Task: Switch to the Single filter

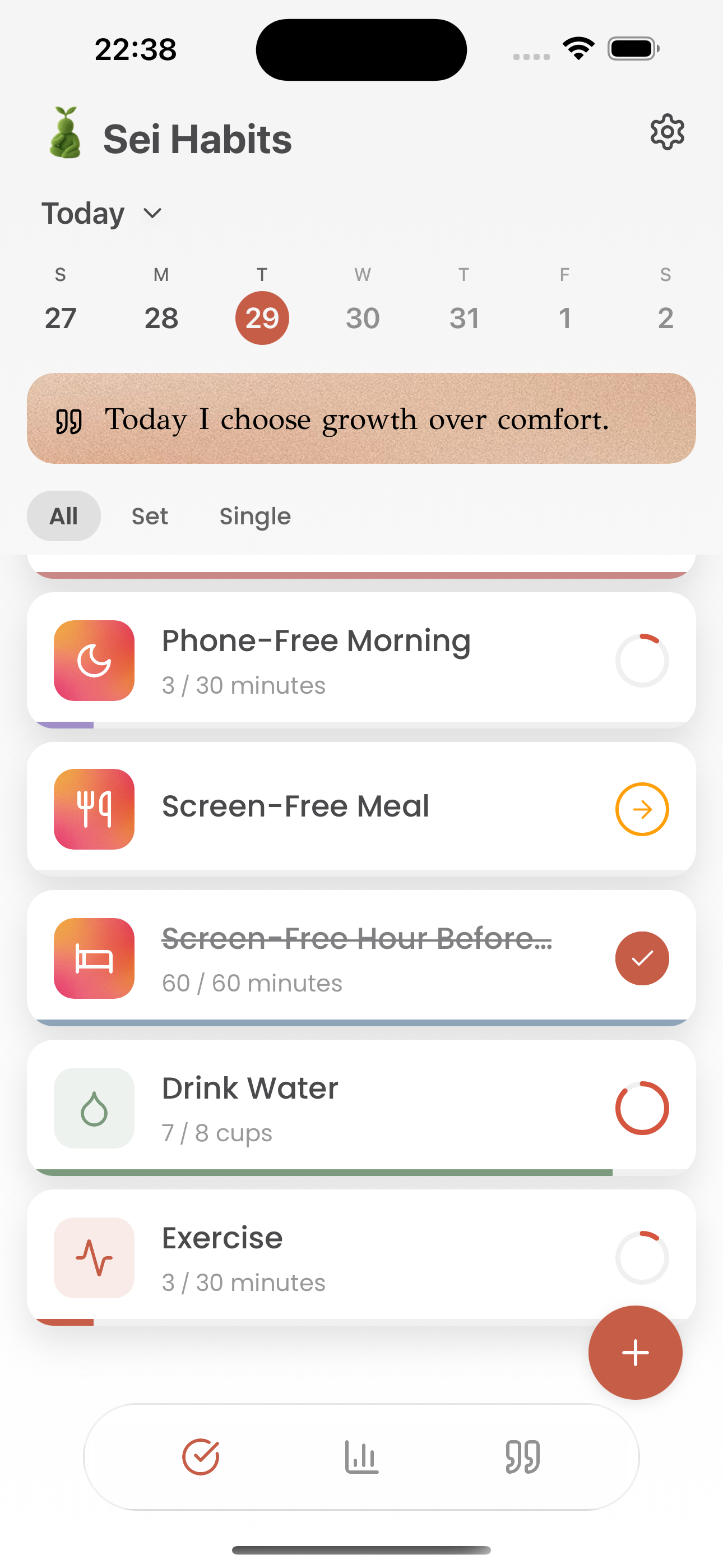Action: pos(255,516)
